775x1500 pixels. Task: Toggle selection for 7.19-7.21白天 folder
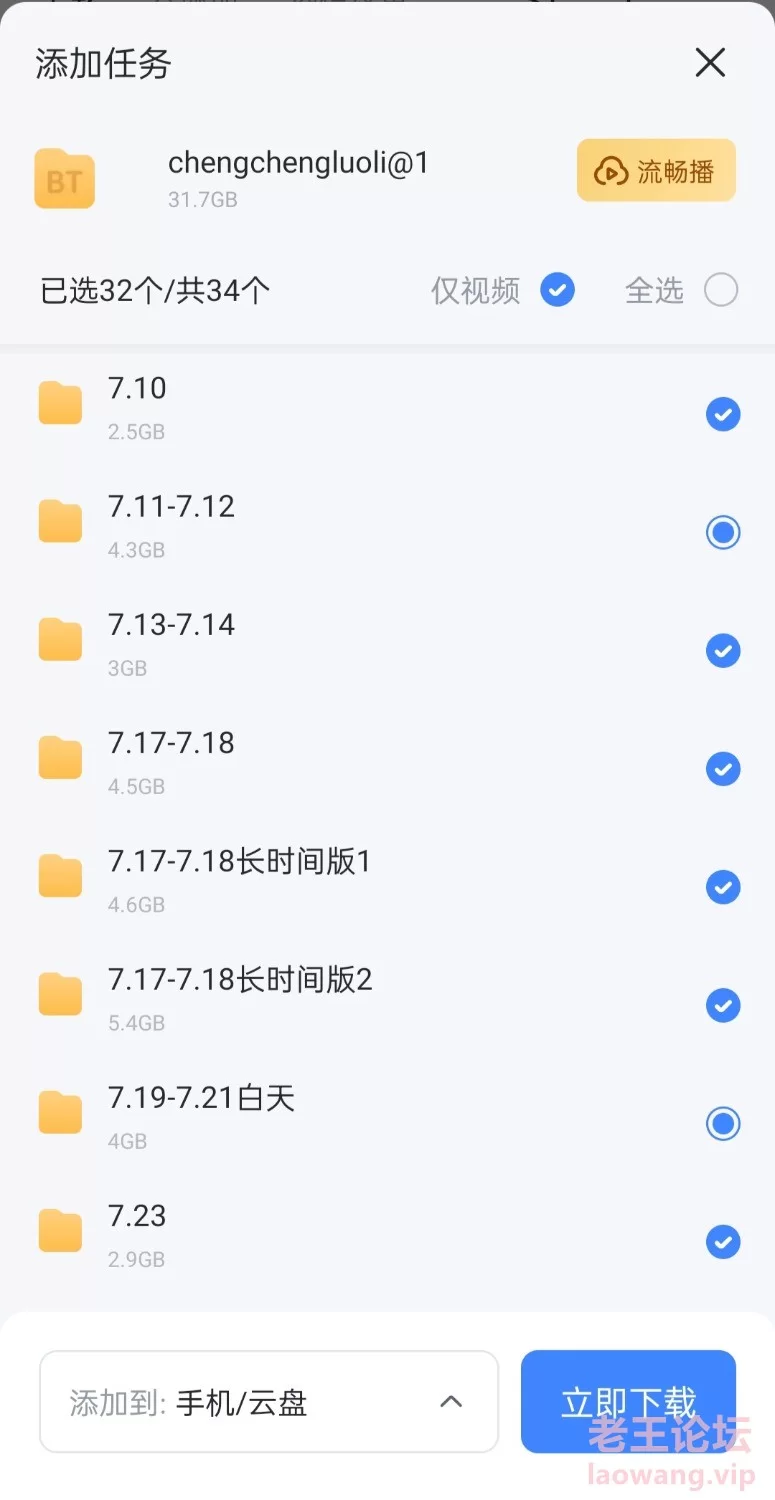[x=723, y=1124]
